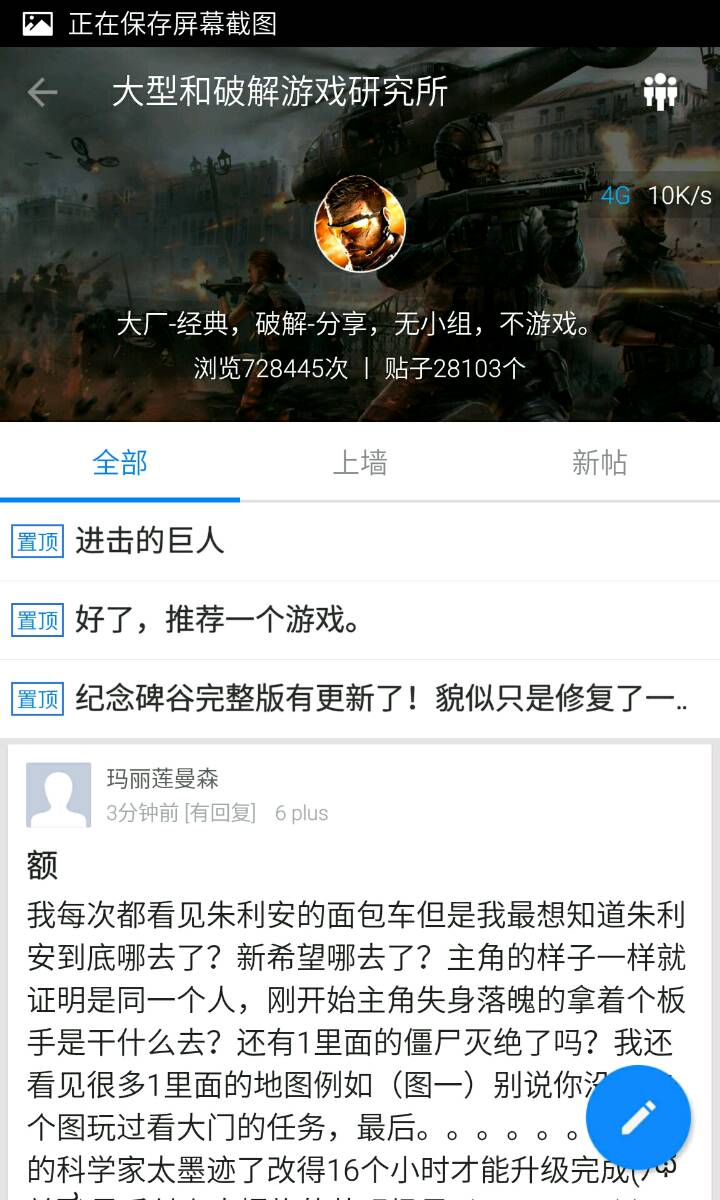View 玛丽莲曼森's profile avatar
The width and height of the screenshot is (720, 1200).
click(58, 795)
